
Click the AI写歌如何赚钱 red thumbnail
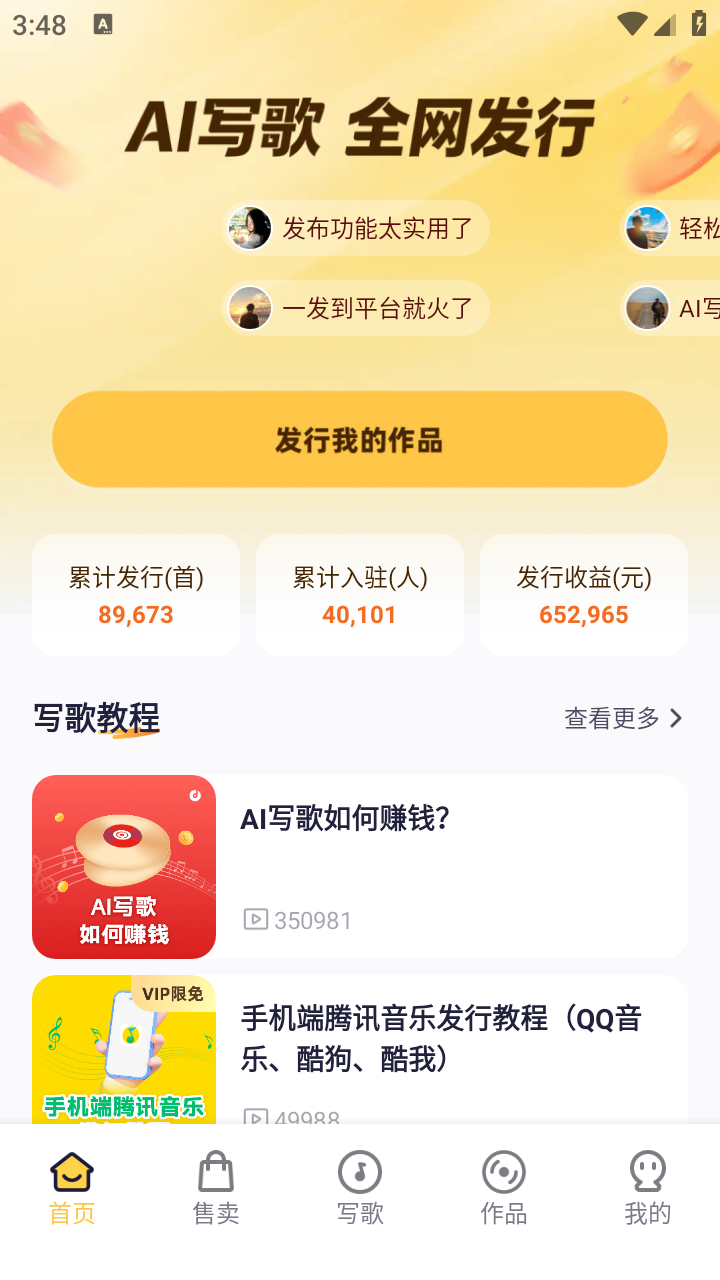(123, 866)
